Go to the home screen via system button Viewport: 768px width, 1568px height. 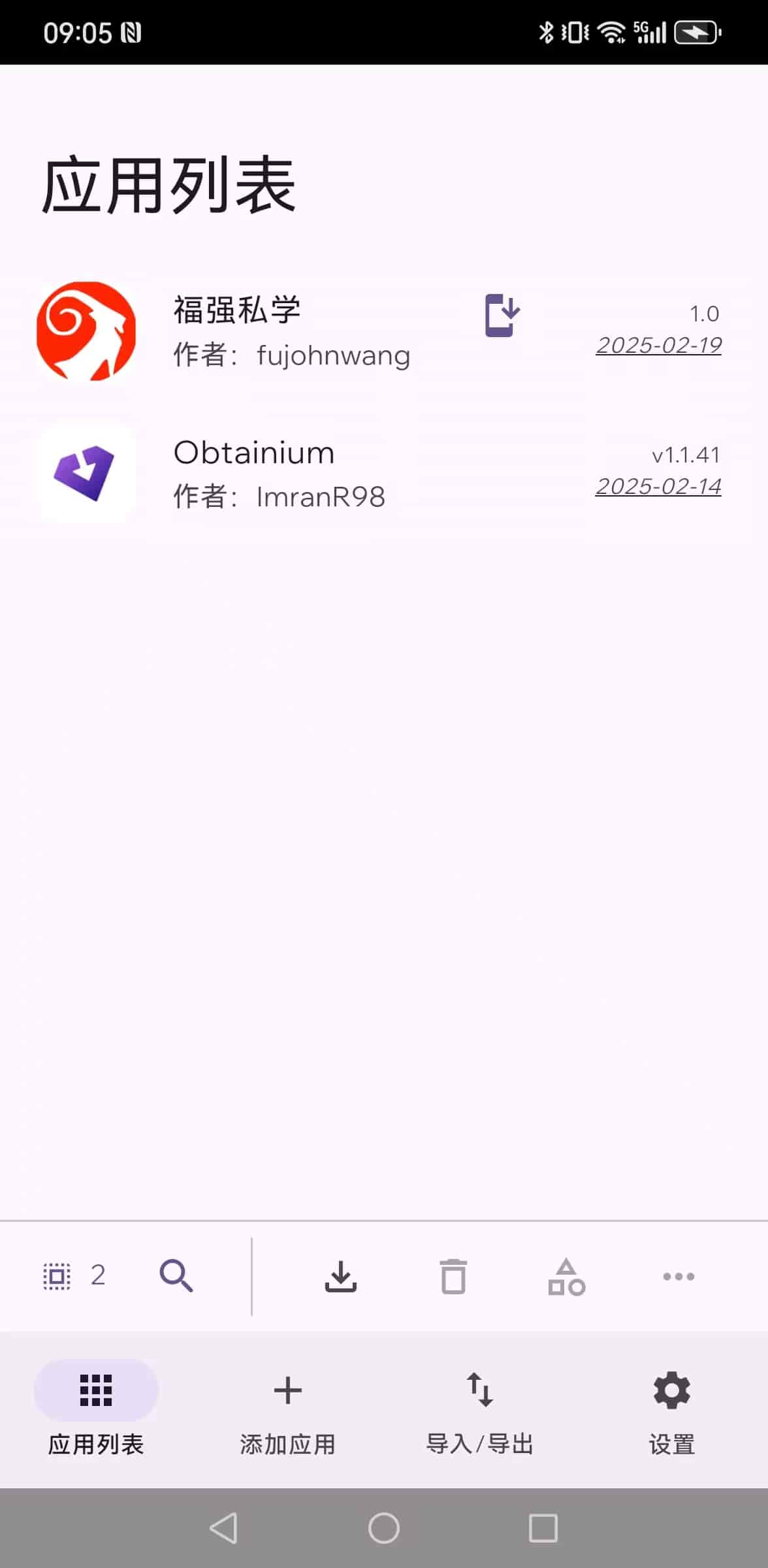coord(384,1528)
